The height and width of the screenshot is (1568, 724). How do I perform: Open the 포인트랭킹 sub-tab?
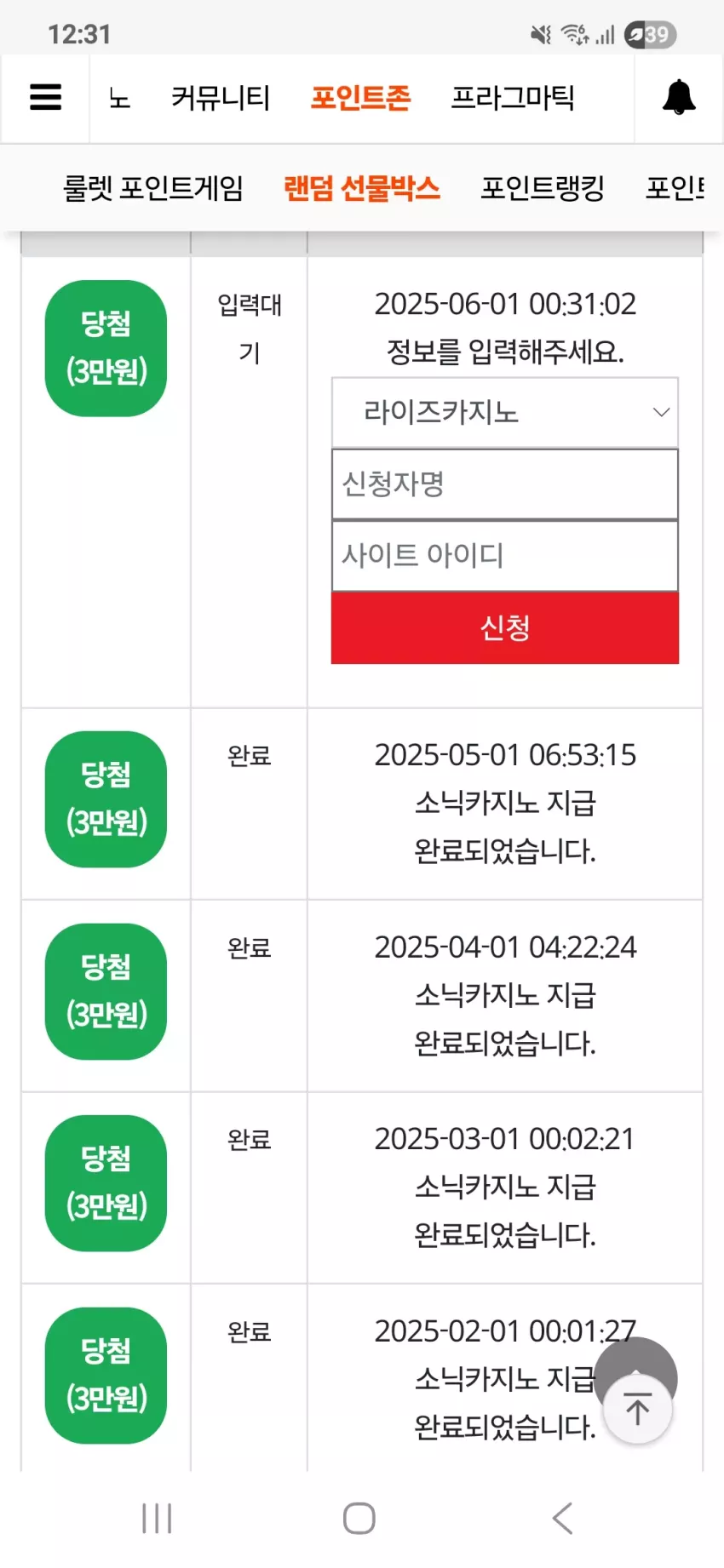[543, 187]
